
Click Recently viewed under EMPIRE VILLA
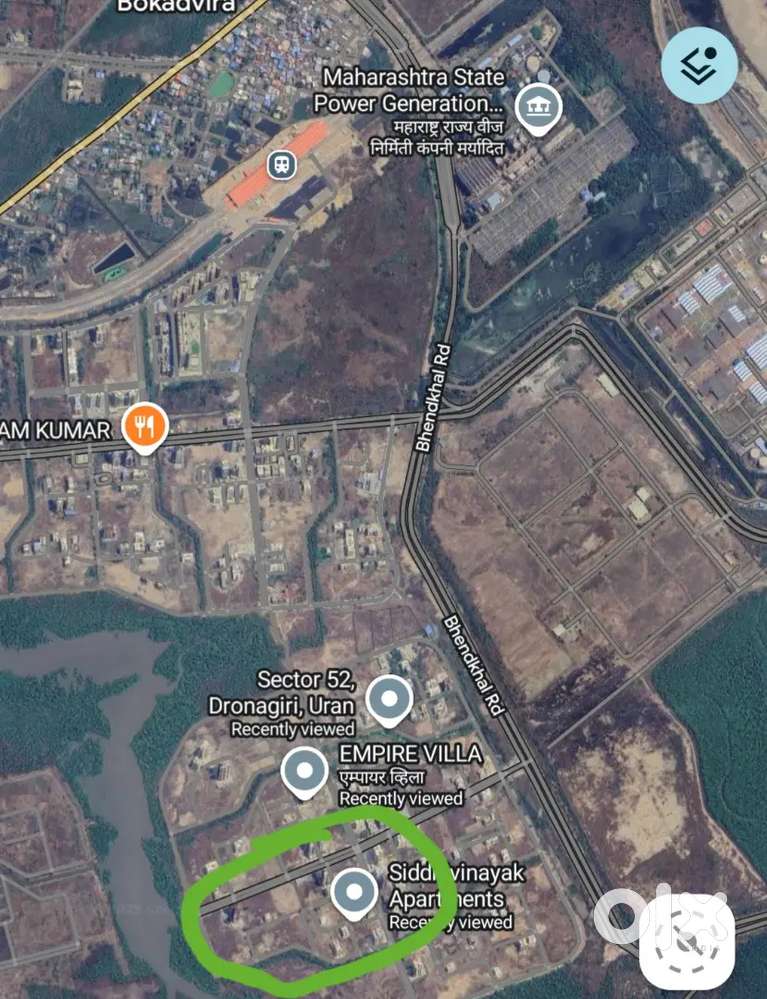click(x=400, y=799)
